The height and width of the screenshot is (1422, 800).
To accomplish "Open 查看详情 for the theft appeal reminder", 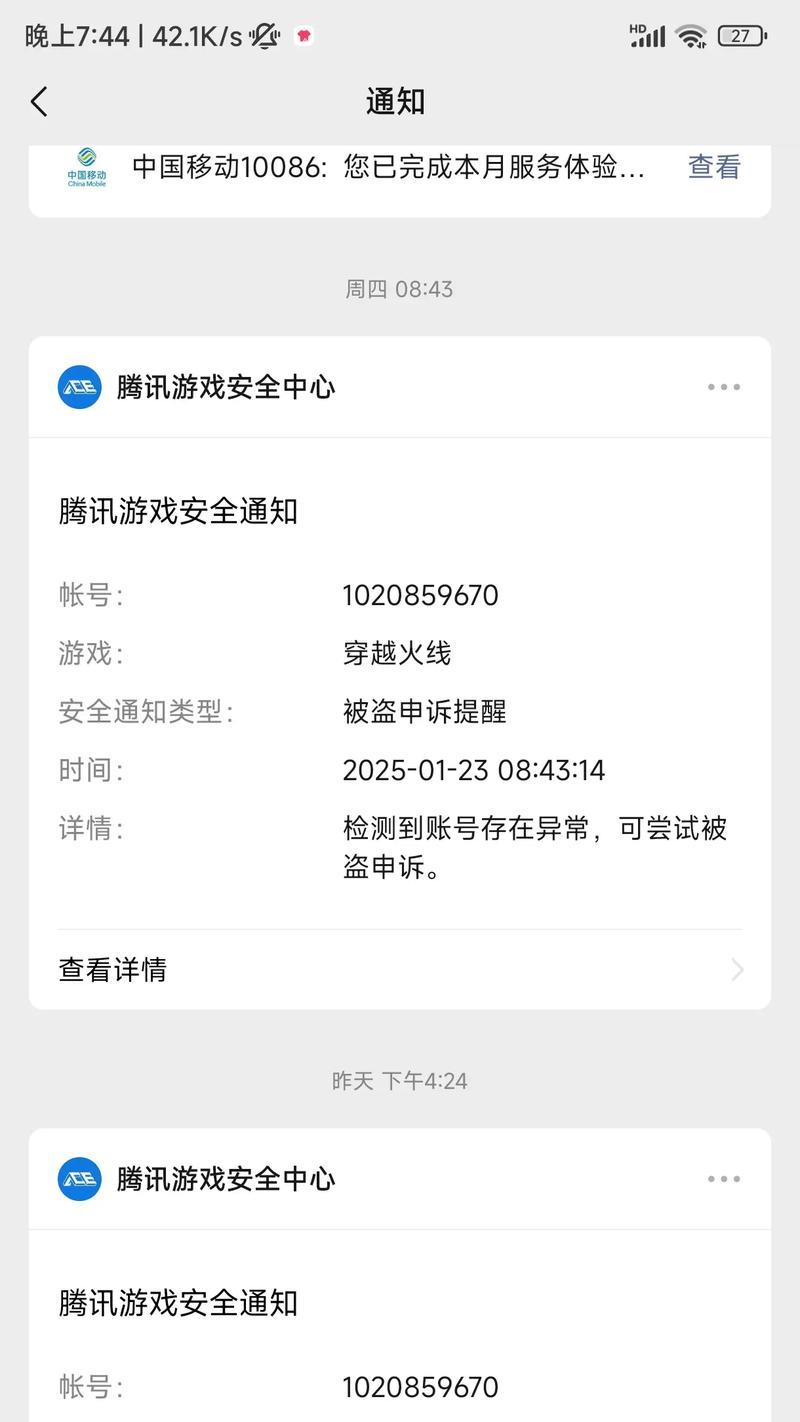I will coord(111,969).
